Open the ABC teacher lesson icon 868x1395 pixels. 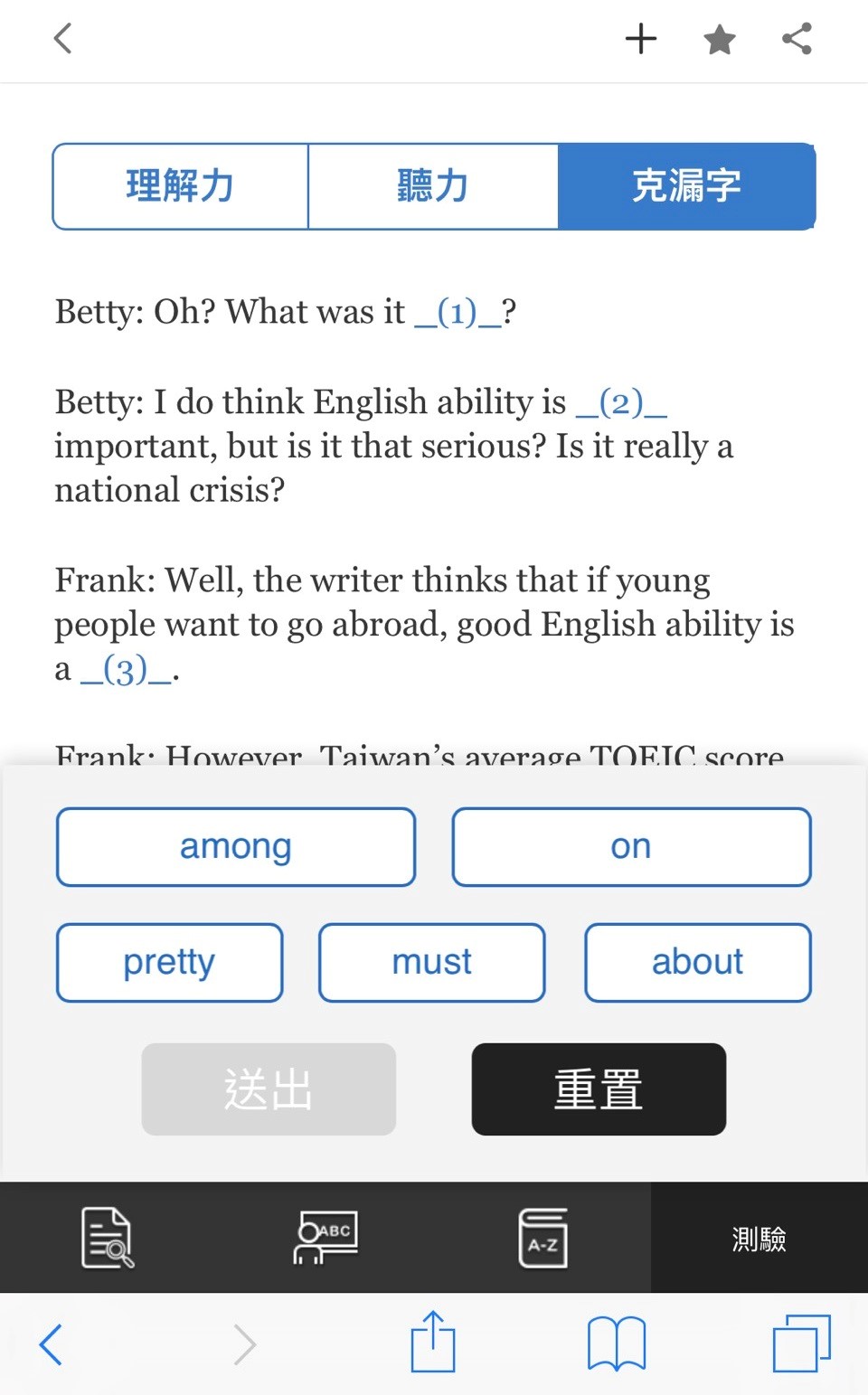pos(325,1238)
